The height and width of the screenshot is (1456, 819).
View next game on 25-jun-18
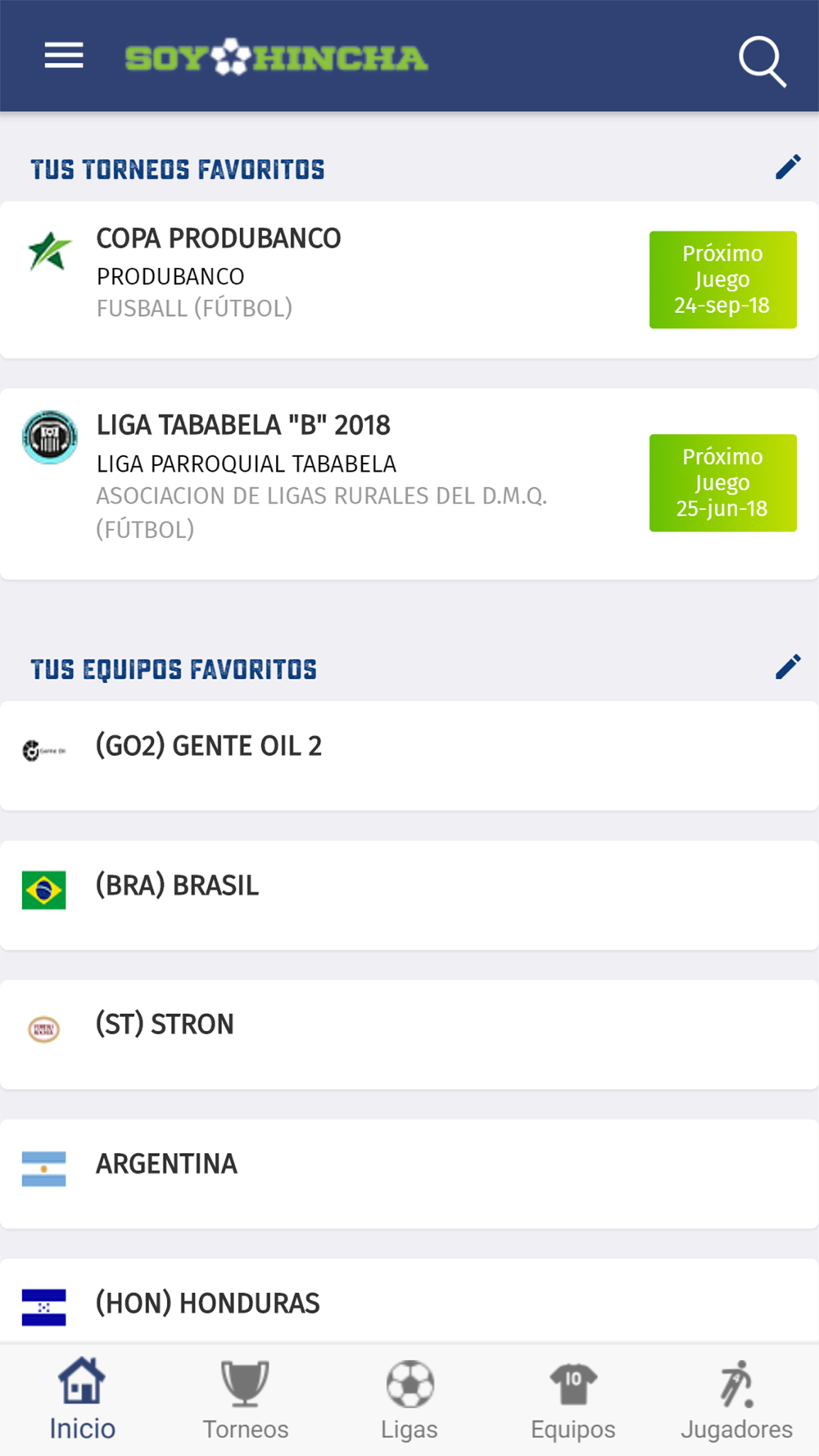pos(722,482)
